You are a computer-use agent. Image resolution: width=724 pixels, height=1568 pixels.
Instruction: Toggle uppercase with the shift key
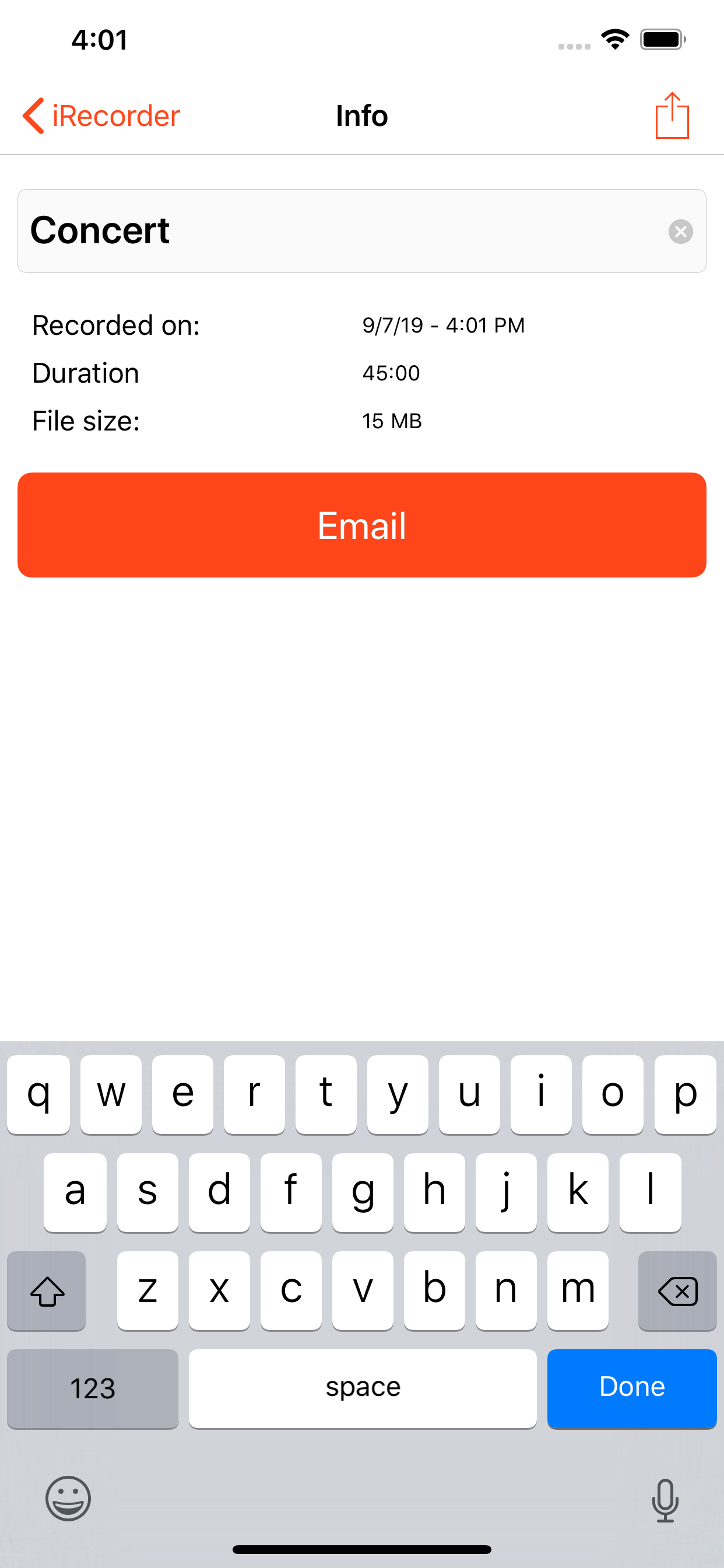(46, 1291)
